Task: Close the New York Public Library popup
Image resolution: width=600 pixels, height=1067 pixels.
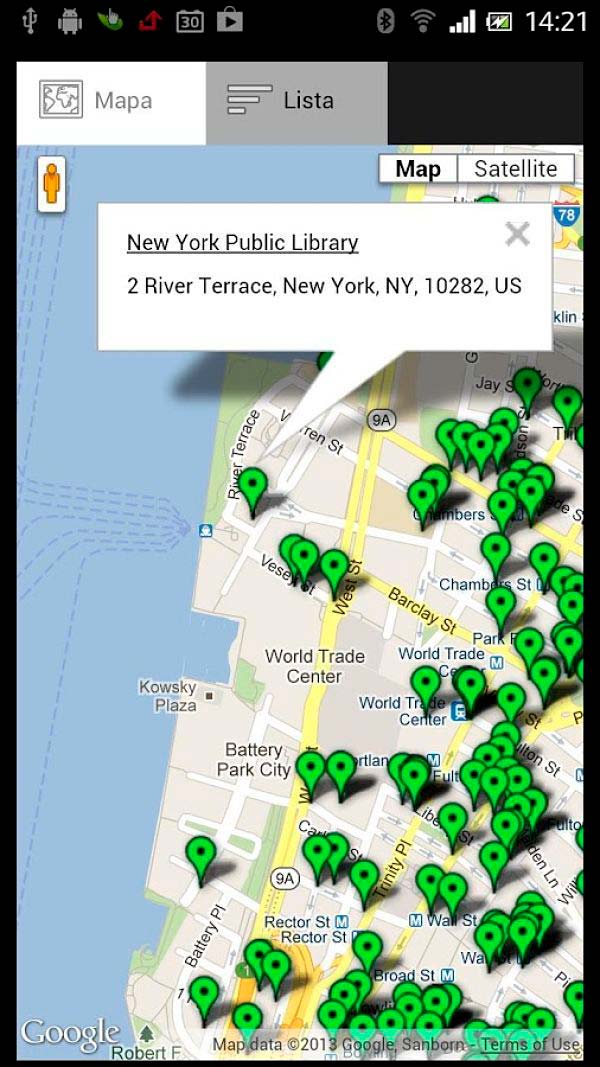Action: click(x=517, y=234)
